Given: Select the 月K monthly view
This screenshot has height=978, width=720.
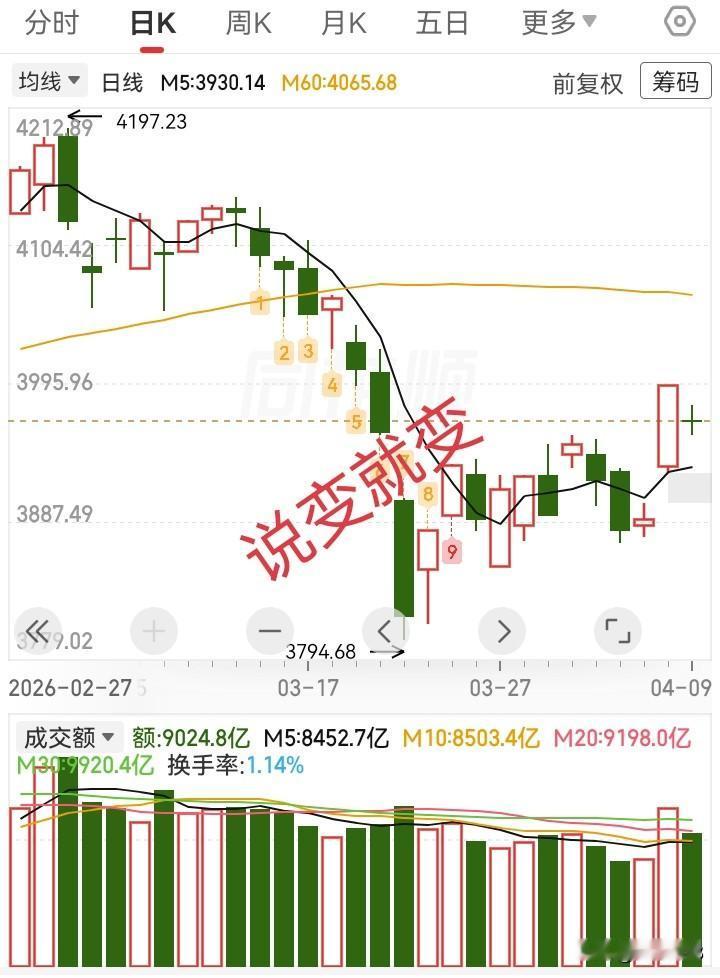Looking at the screenshot, I should click(342, 22).
